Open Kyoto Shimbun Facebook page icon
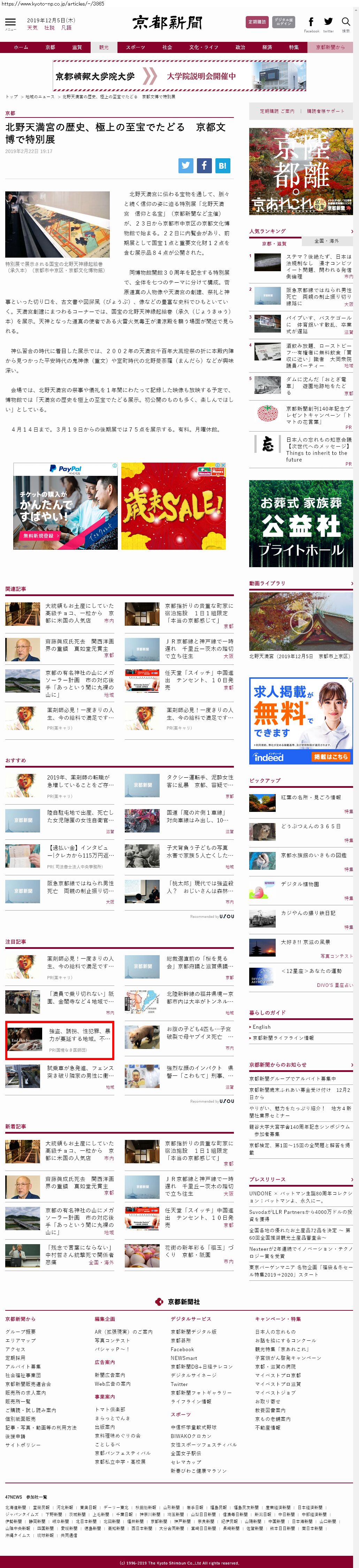Image resolution: width=359 pixels, height=1568 pixels. pyautogui.click(x=311, y=23)
